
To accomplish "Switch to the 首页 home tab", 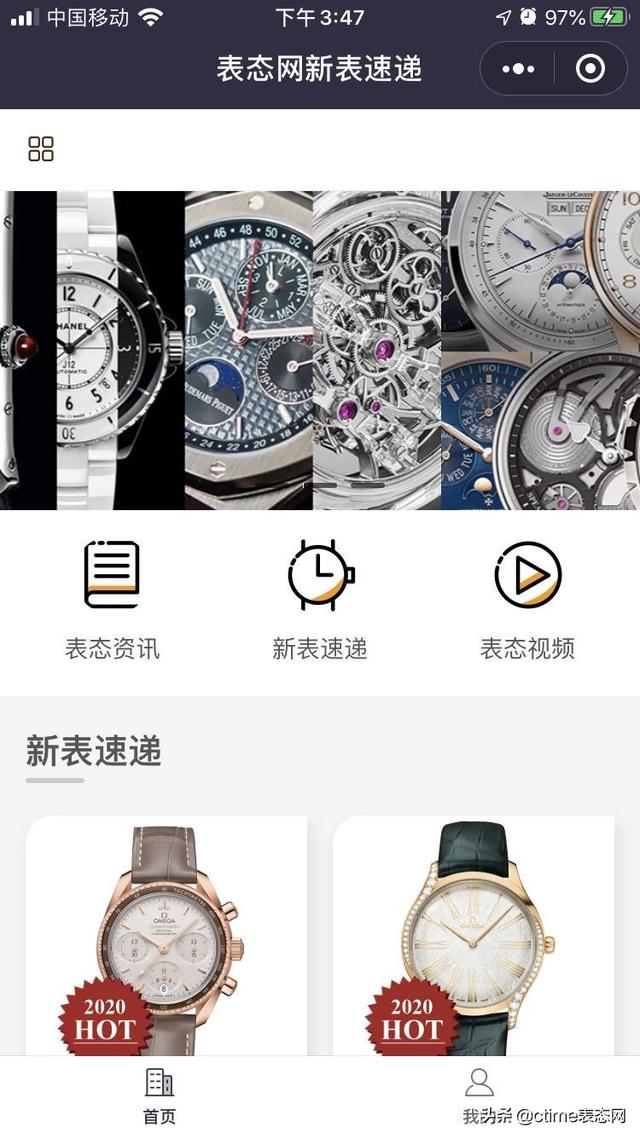I will 160,1097.
